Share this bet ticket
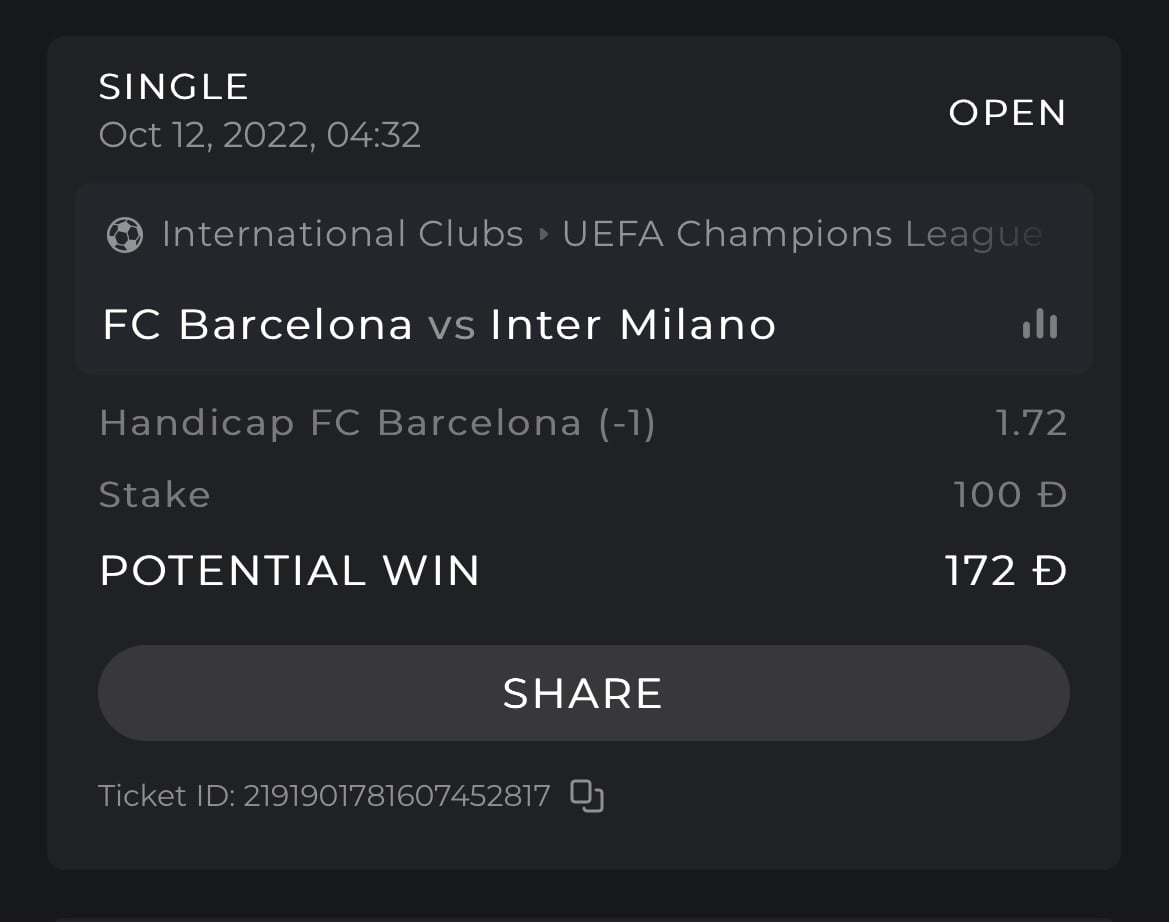Screen dimensions: 1169x922 tap(583, 693)
